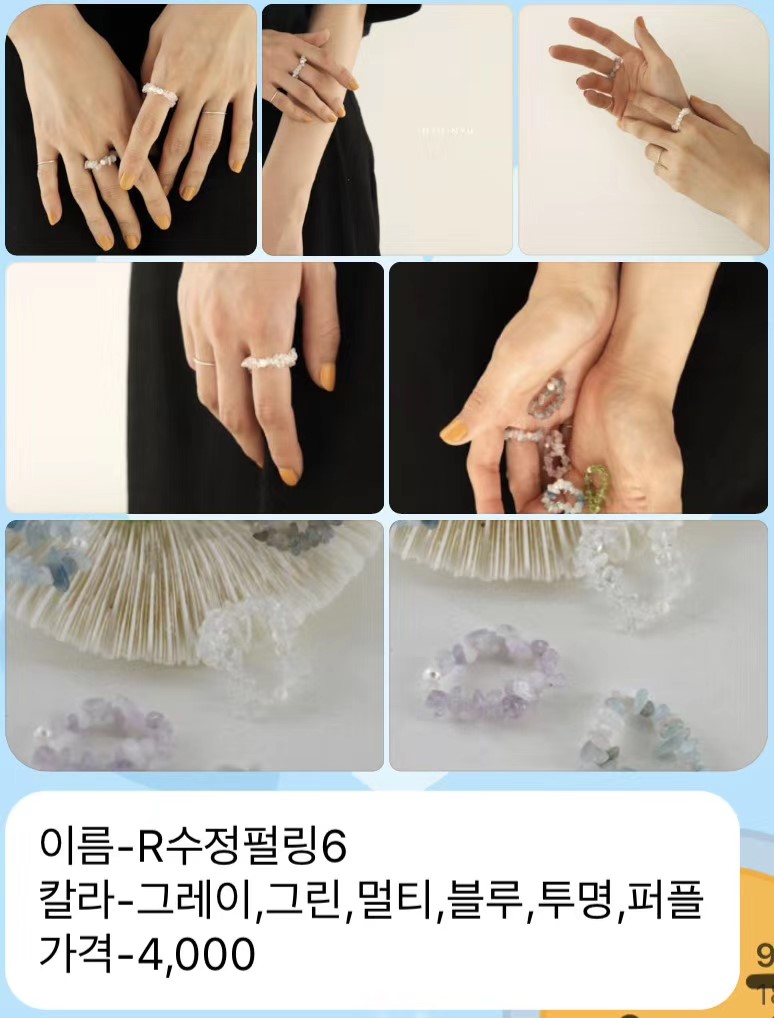
Task: Open the photo with a hand gripping a forearm
Action: coord(387,130)
